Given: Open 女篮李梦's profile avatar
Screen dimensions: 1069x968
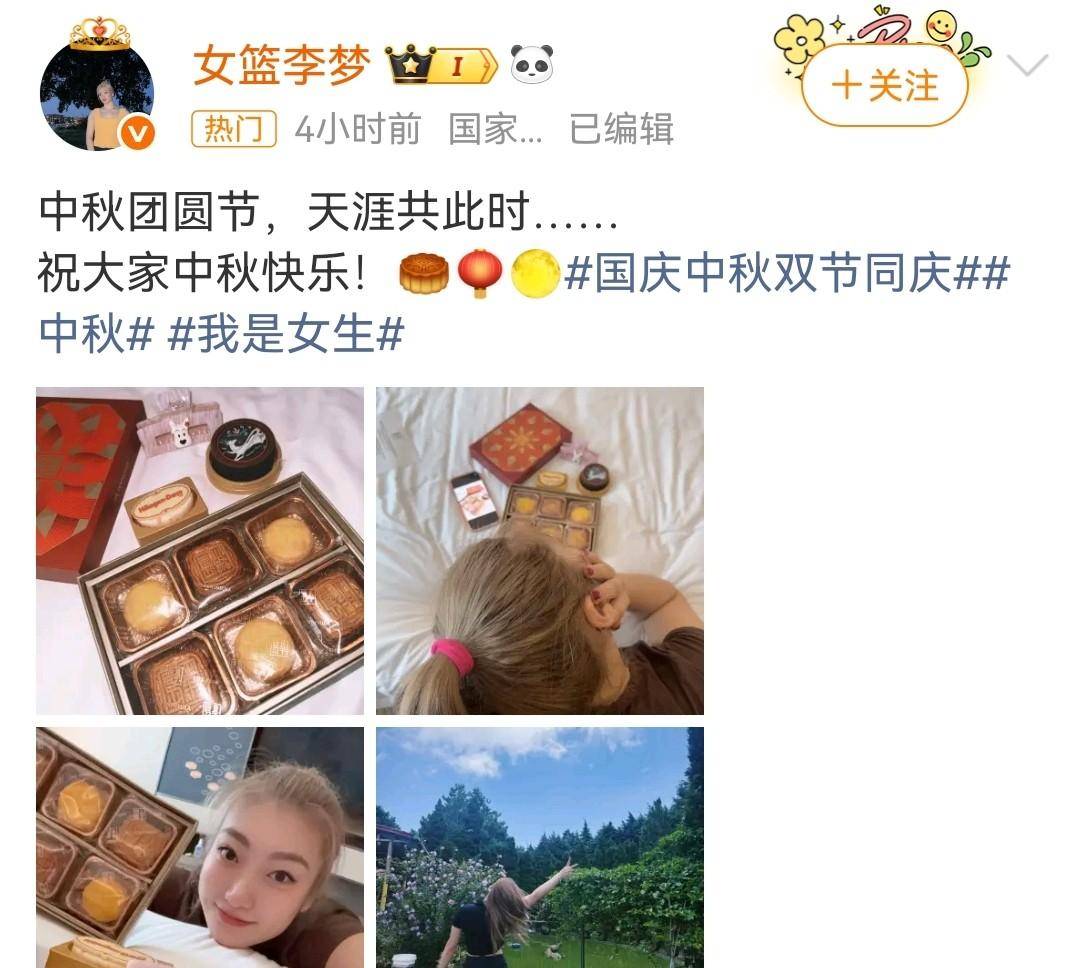Looking at the screenshot, I should [97, 95].
